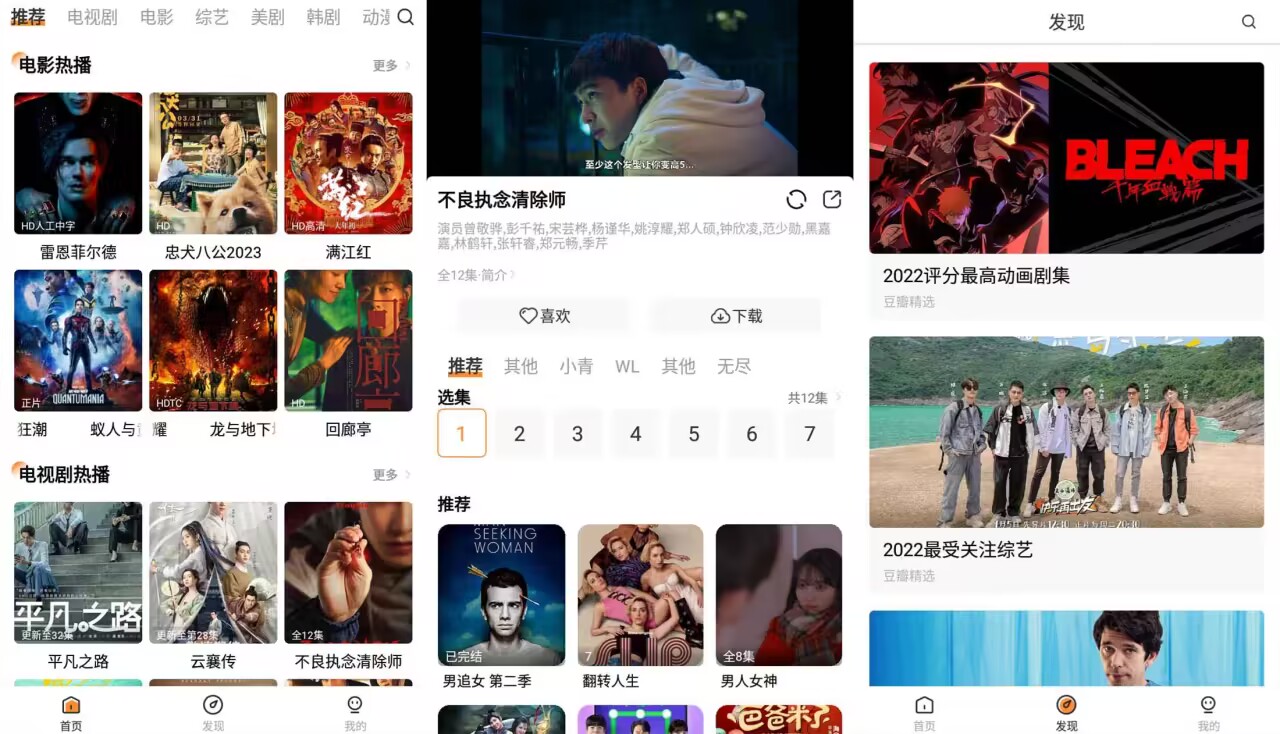Switch to the 小青 source tab

pos(576,366)
